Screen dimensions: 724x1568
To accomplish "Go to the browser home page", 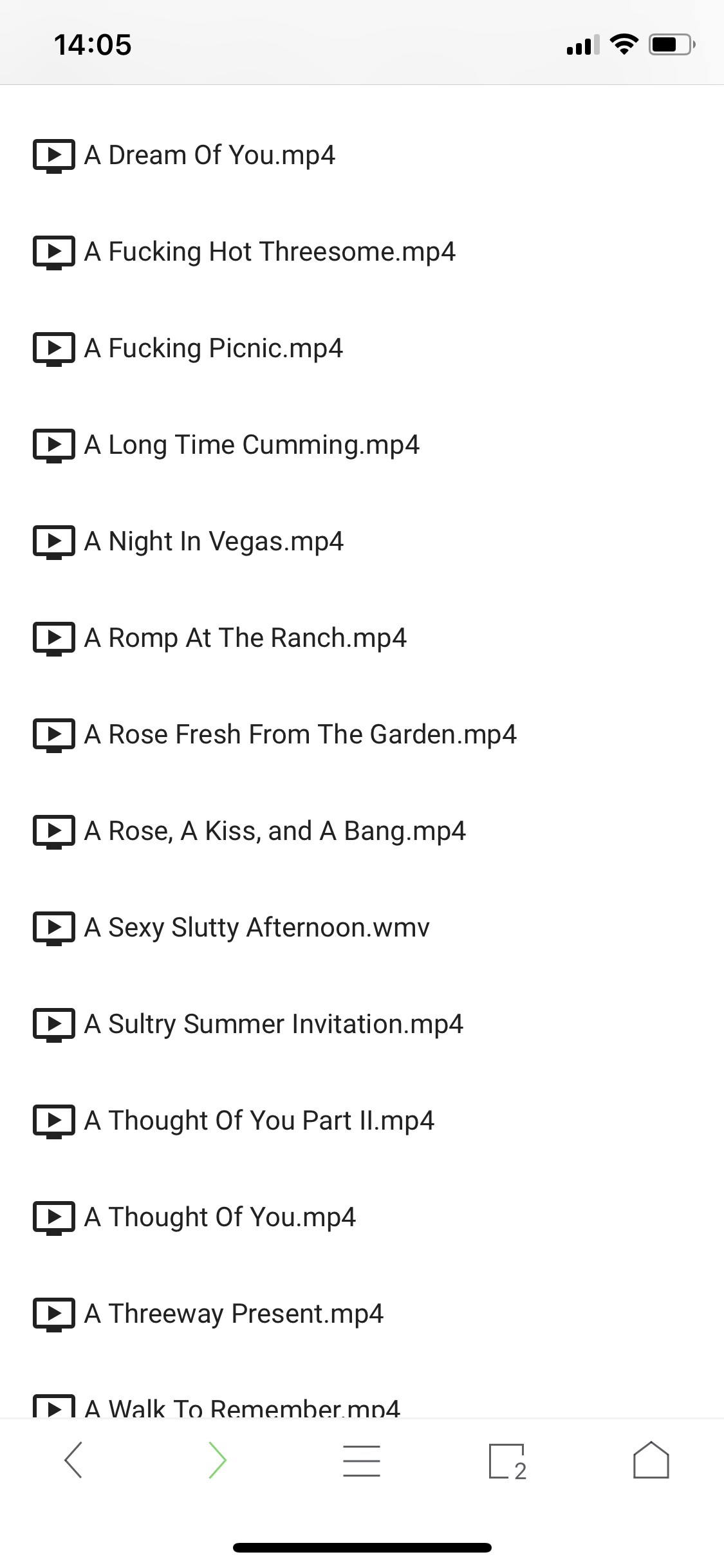I will point(651,1460).
